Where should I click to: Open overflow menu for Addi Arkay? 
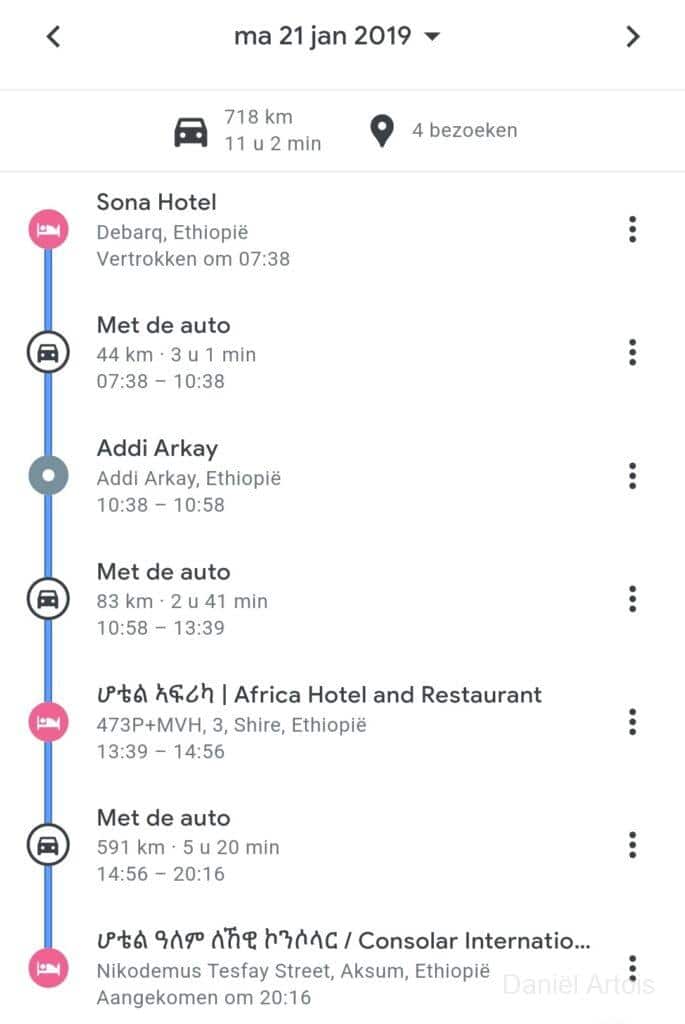click(632, 476)
